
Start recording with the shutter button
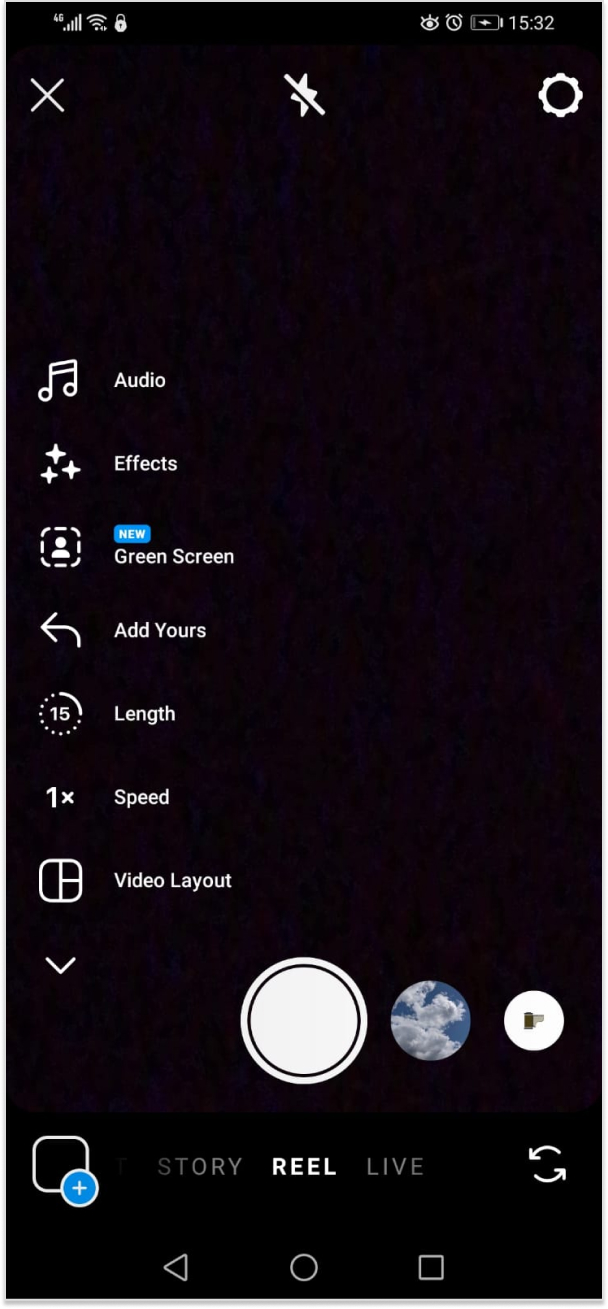pyautogui.click(x=304, y=1020)
